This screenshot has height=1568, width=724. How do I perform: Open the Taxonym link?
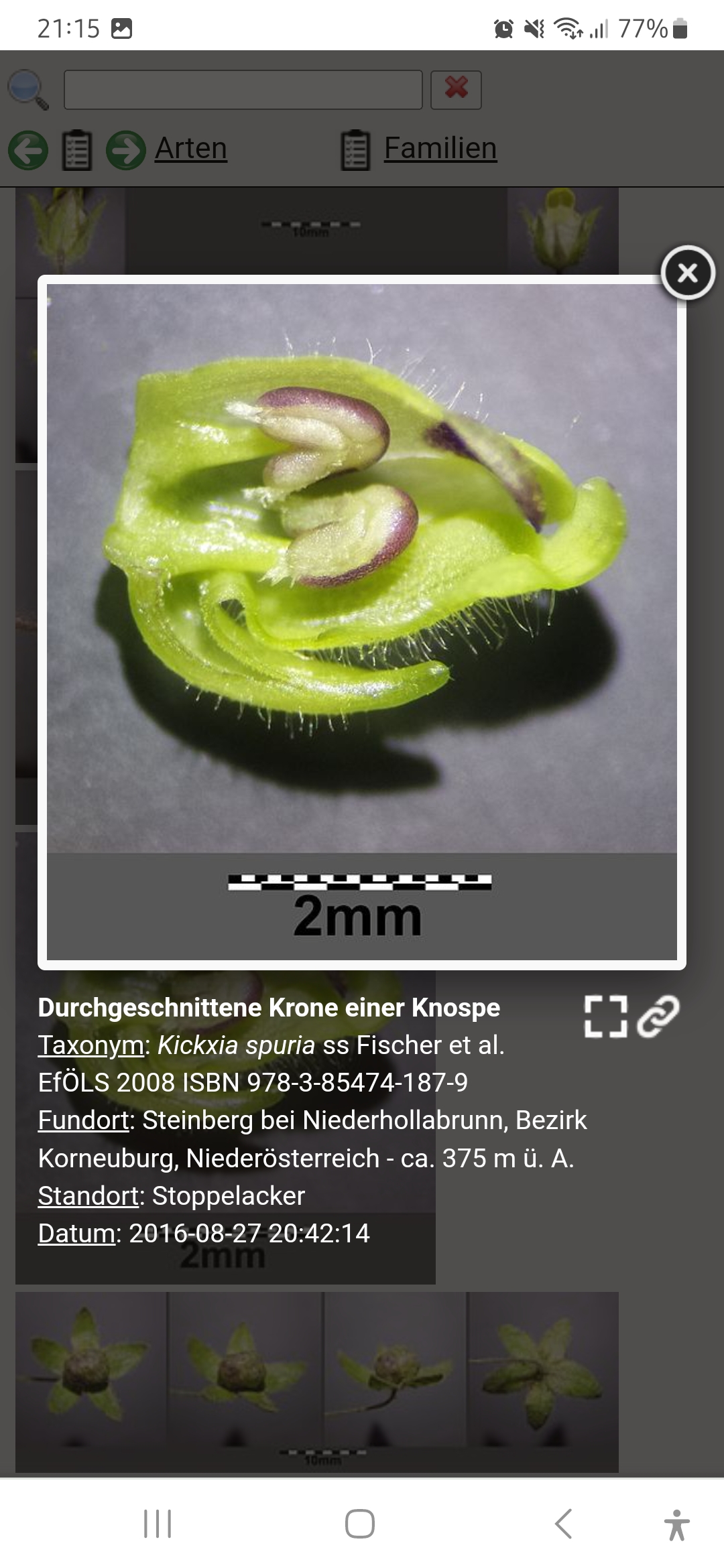(90, 1045)
